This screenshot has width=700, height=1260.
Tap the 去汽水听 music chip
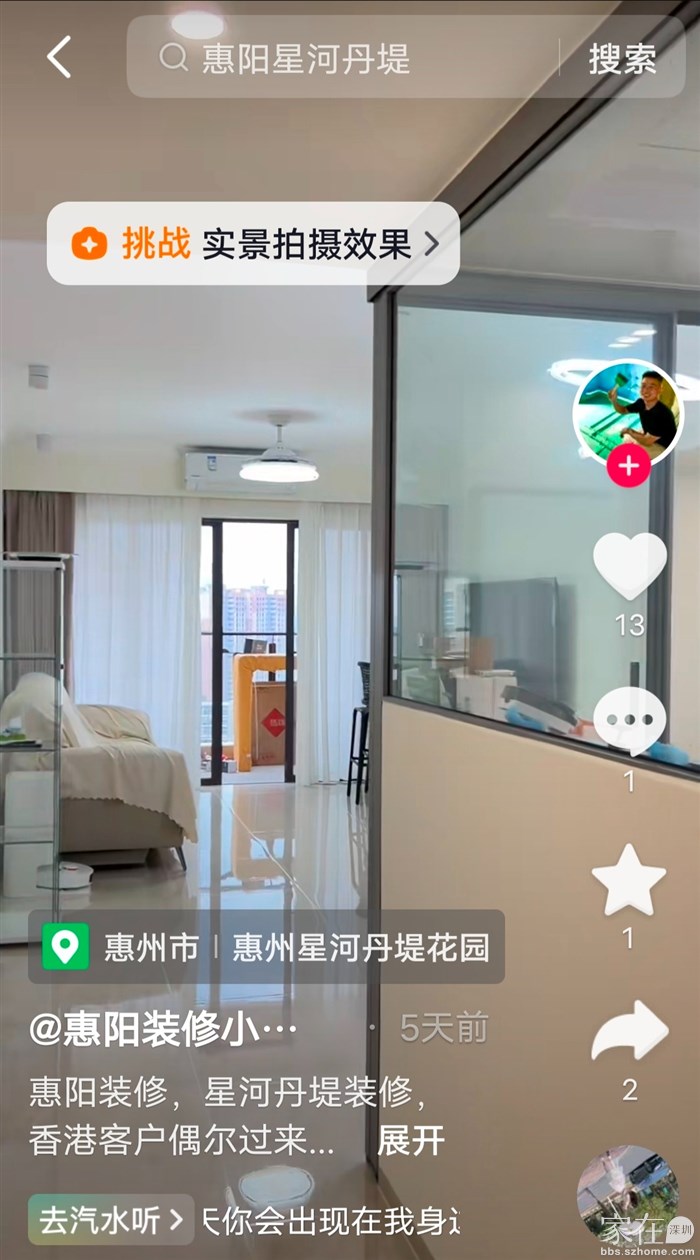click(110, 1219)
